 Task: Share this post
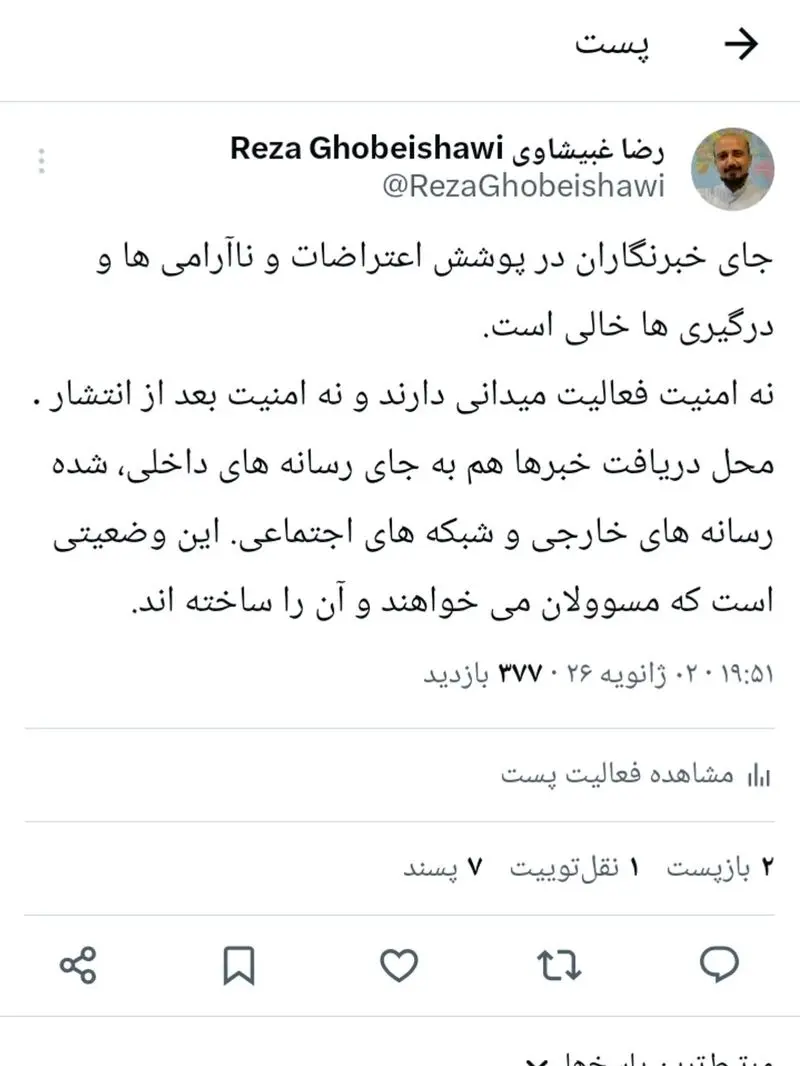point(78,965)
